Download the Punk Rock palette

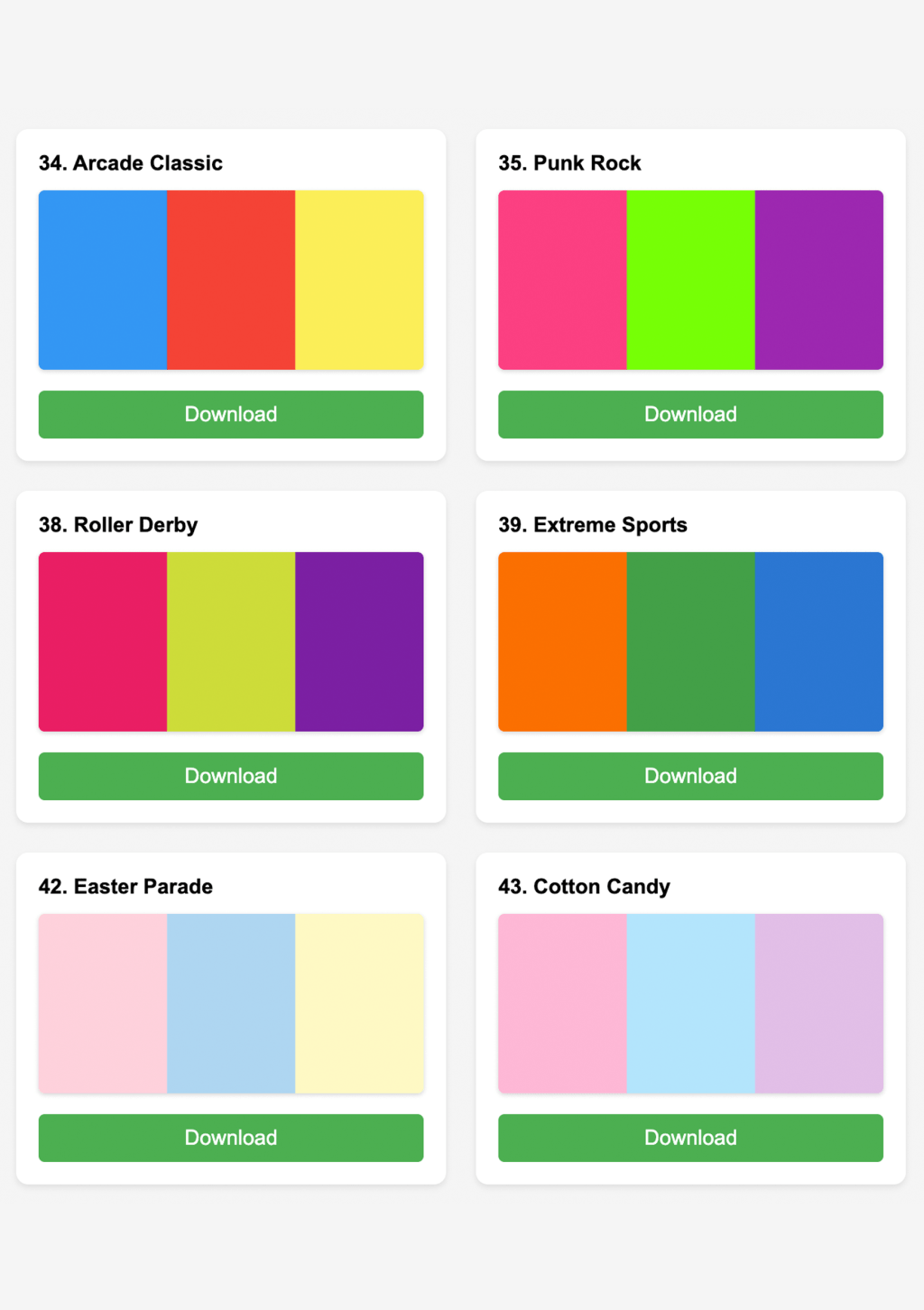[x=690, y=414]
